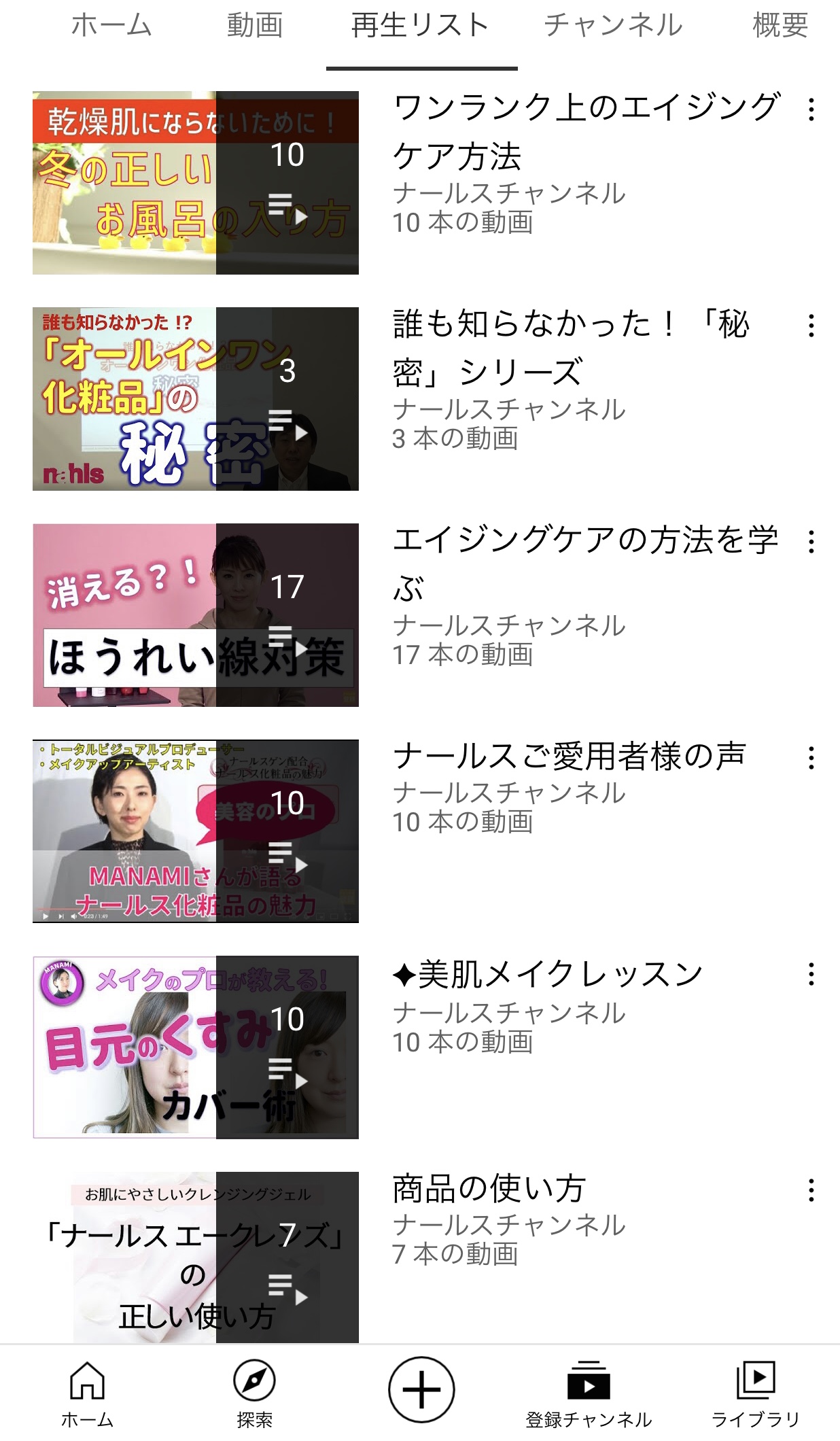Screen dimensions: 840x1441
Task: Open the ライブラリ tab
Action: [755, 1392]
